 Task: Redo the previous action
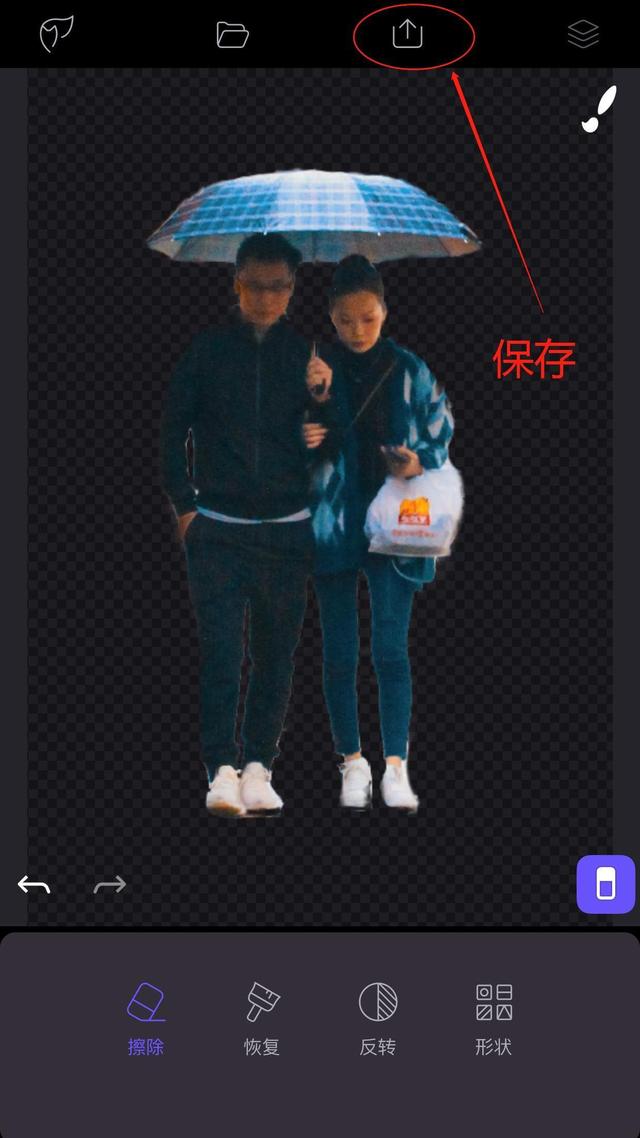coord(110,885)
